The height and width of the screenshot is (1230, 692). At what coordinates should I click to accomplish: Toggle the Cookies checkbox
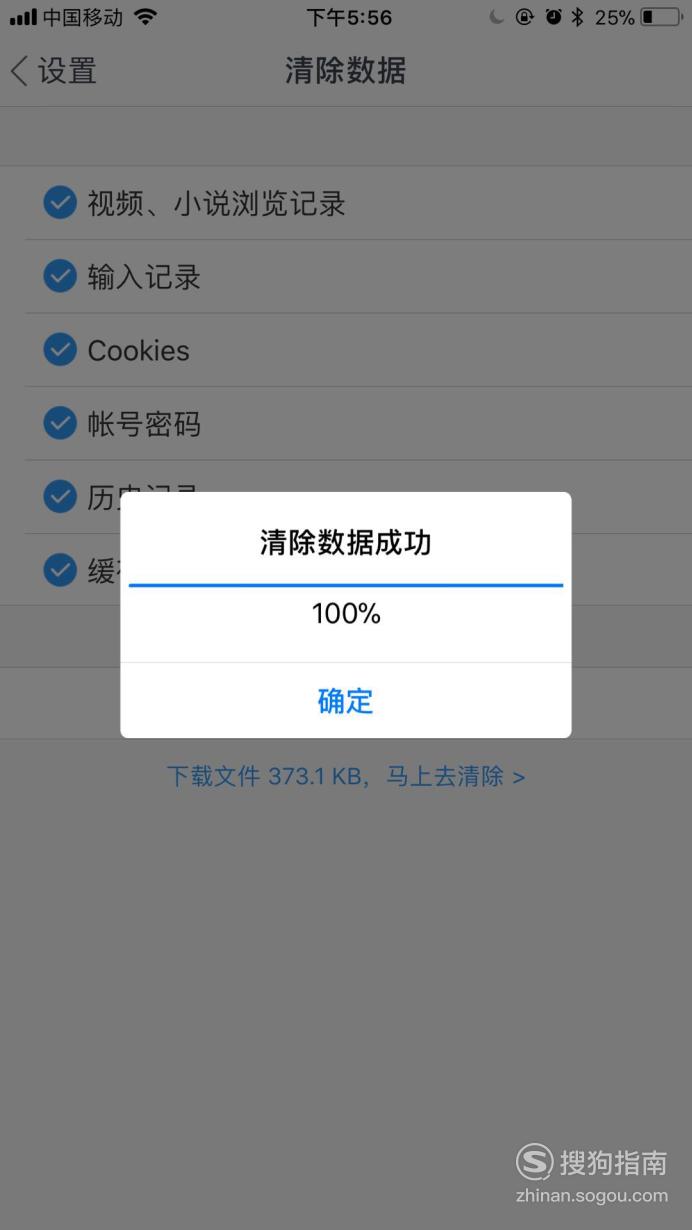[60, 350]
